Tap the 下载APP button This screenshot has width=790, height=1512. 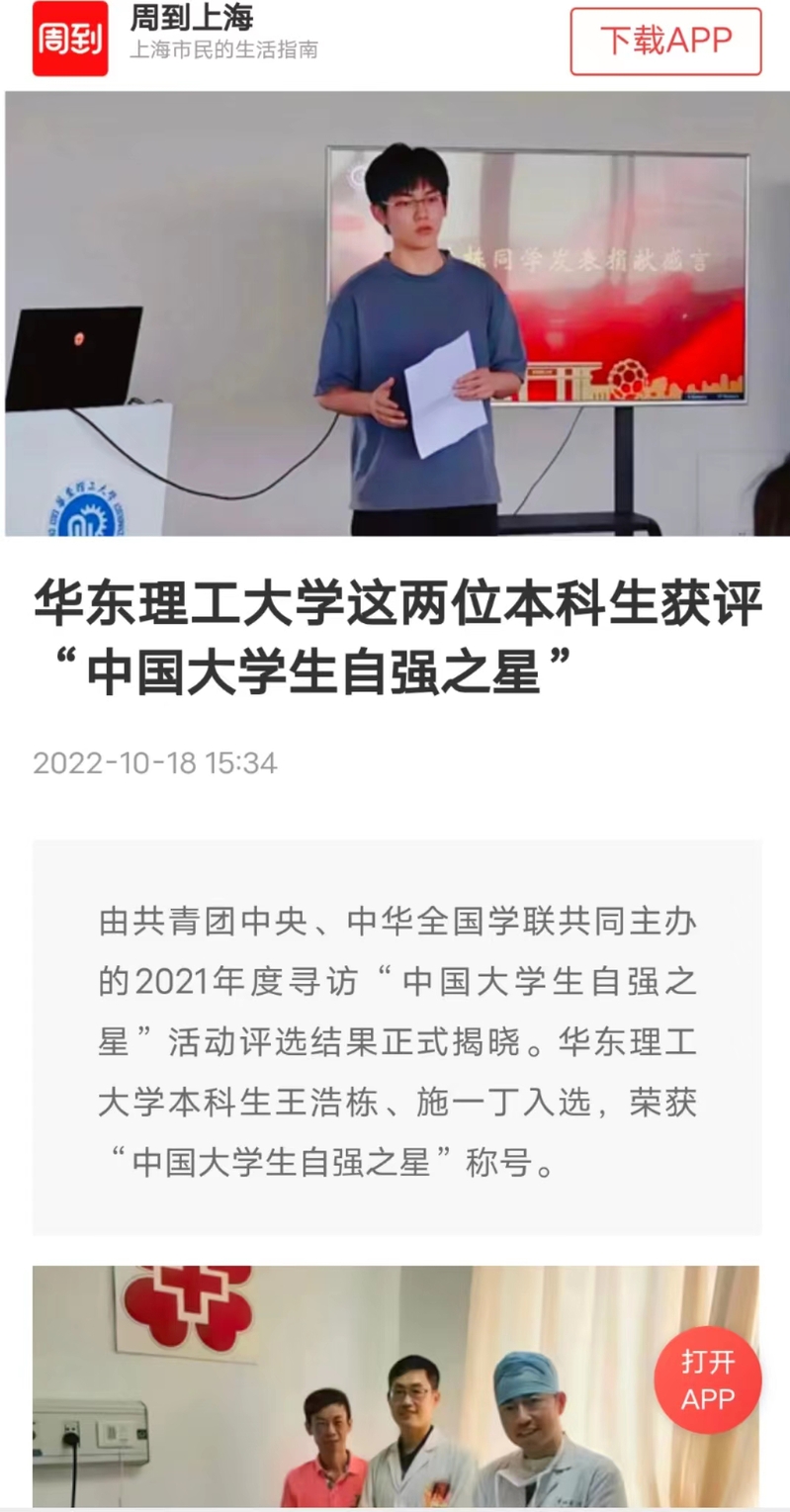(665, 42)
